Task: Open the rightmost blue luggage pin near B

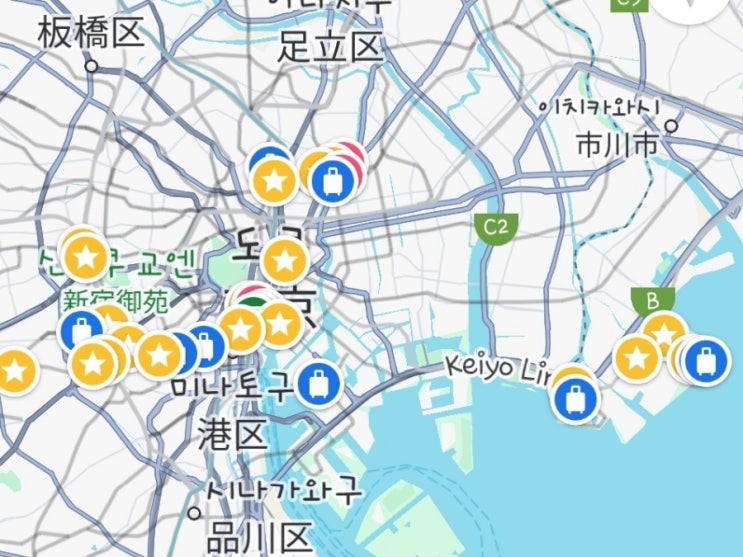Action: tap(705, 359)
